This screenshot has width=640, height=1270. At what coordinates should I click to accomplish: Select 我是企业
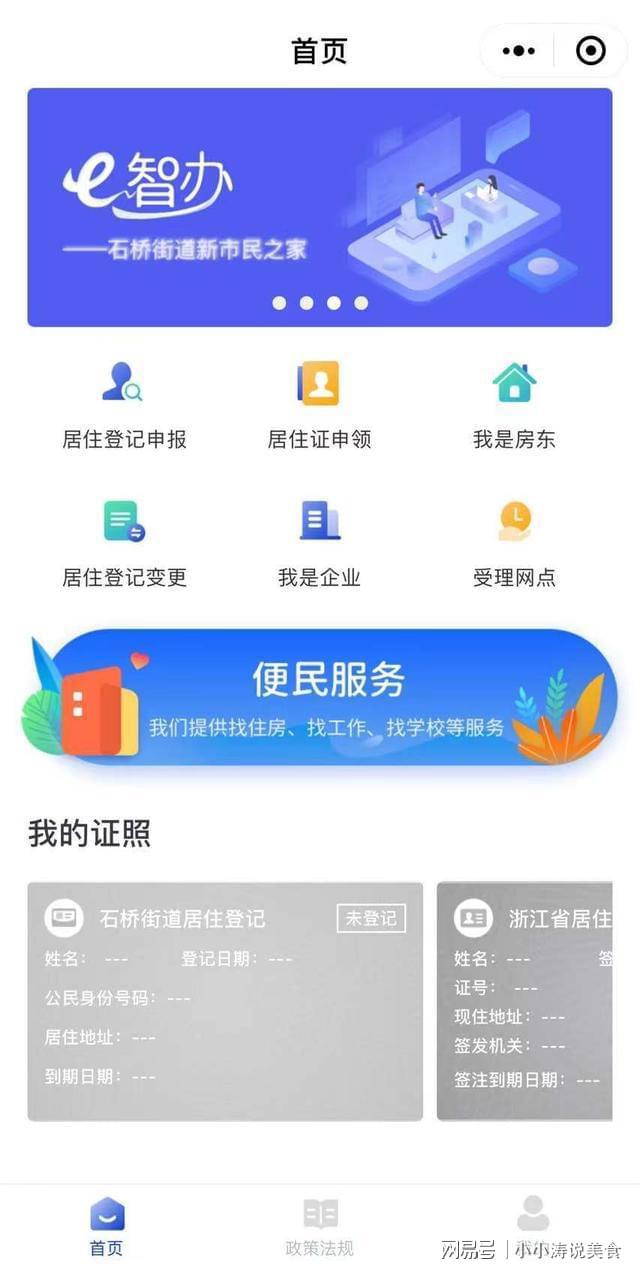tap(319, 541)
